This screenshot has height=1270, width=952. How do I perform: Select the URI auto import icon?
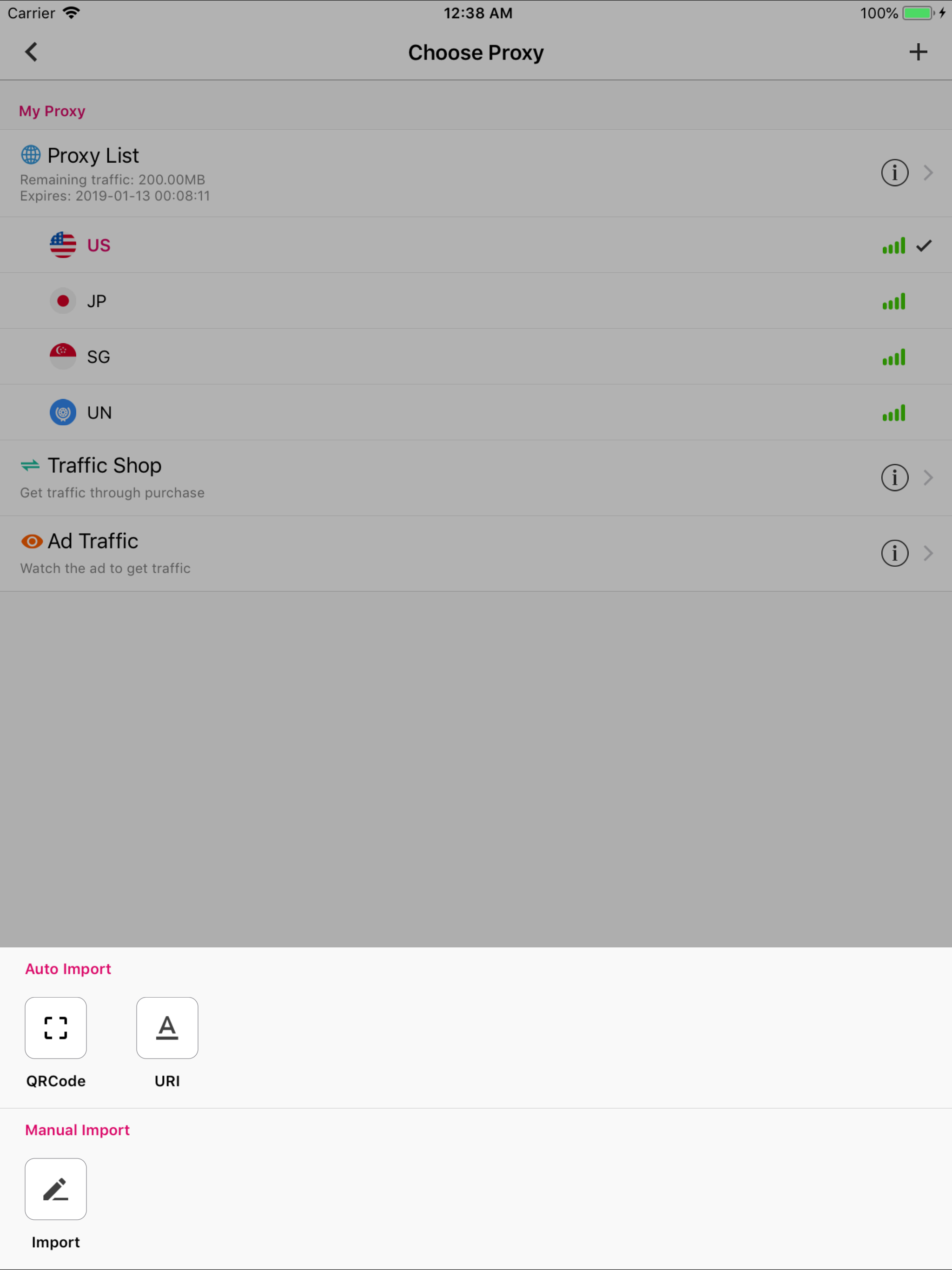coord(167,1028)
